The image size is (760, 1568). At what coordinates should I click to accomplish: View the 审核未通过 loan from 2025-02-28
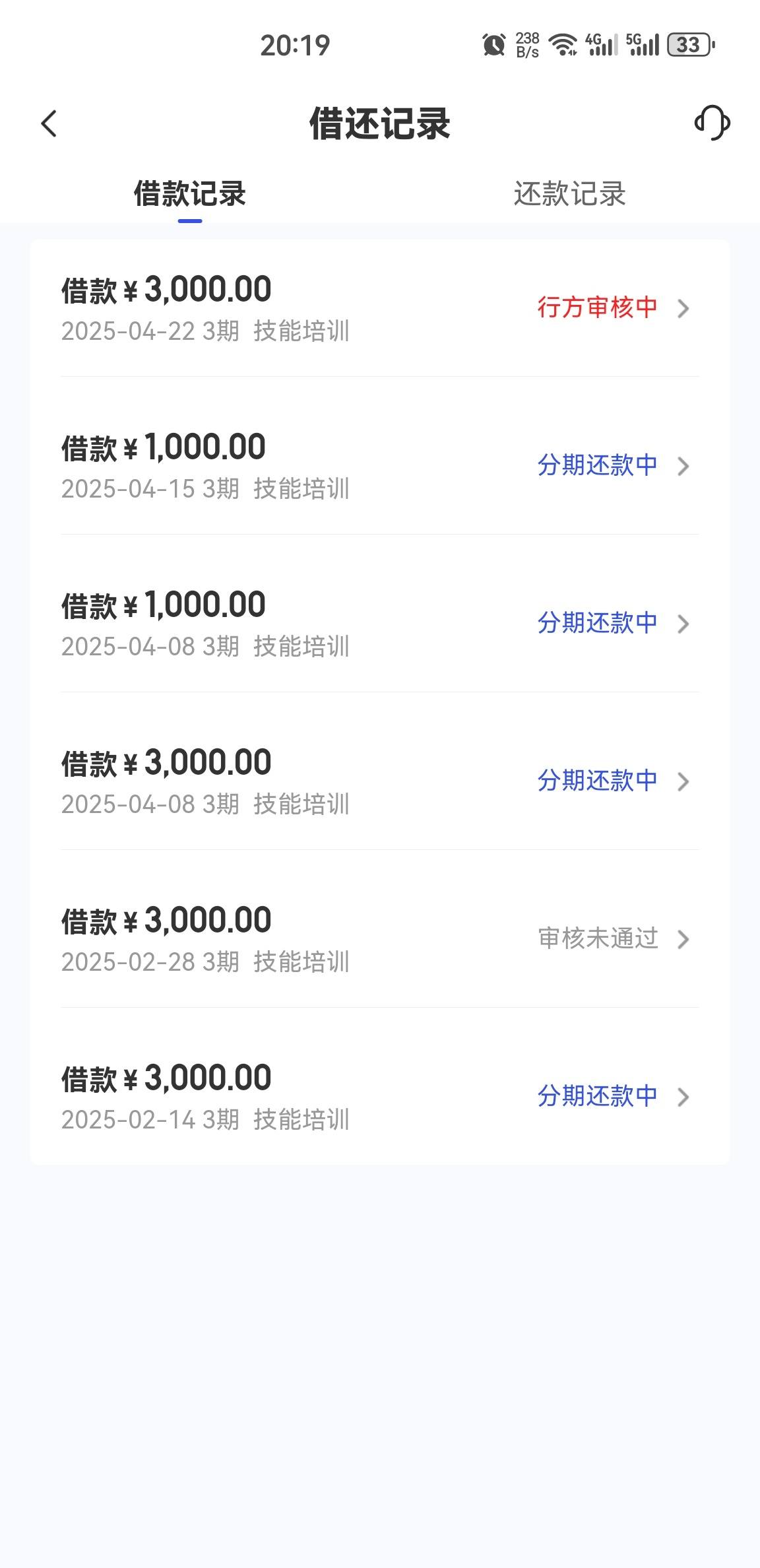[x=380, y=939]
